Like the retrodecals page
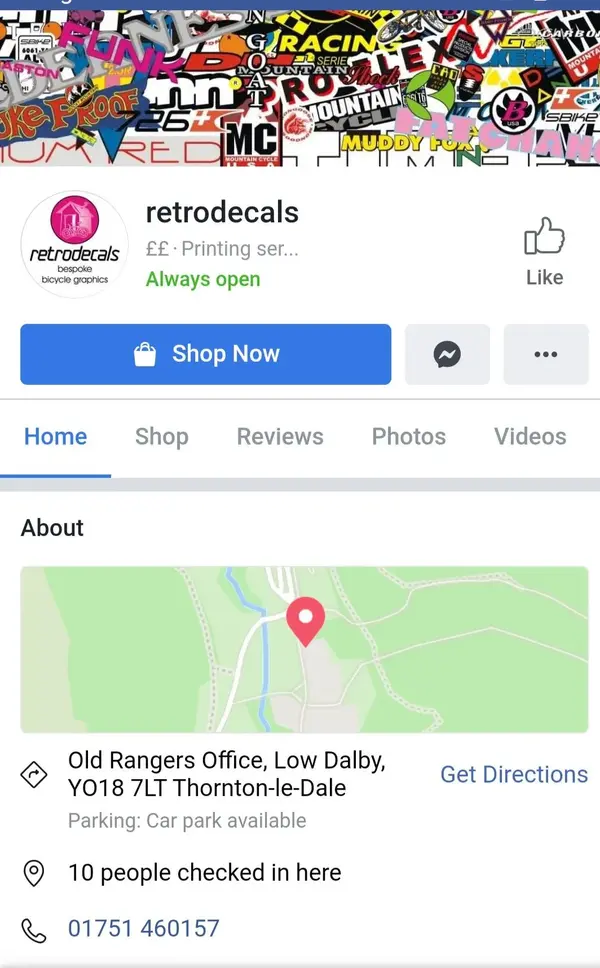The height and width of the screenshot is (968, 600). (x=544, y=251)
